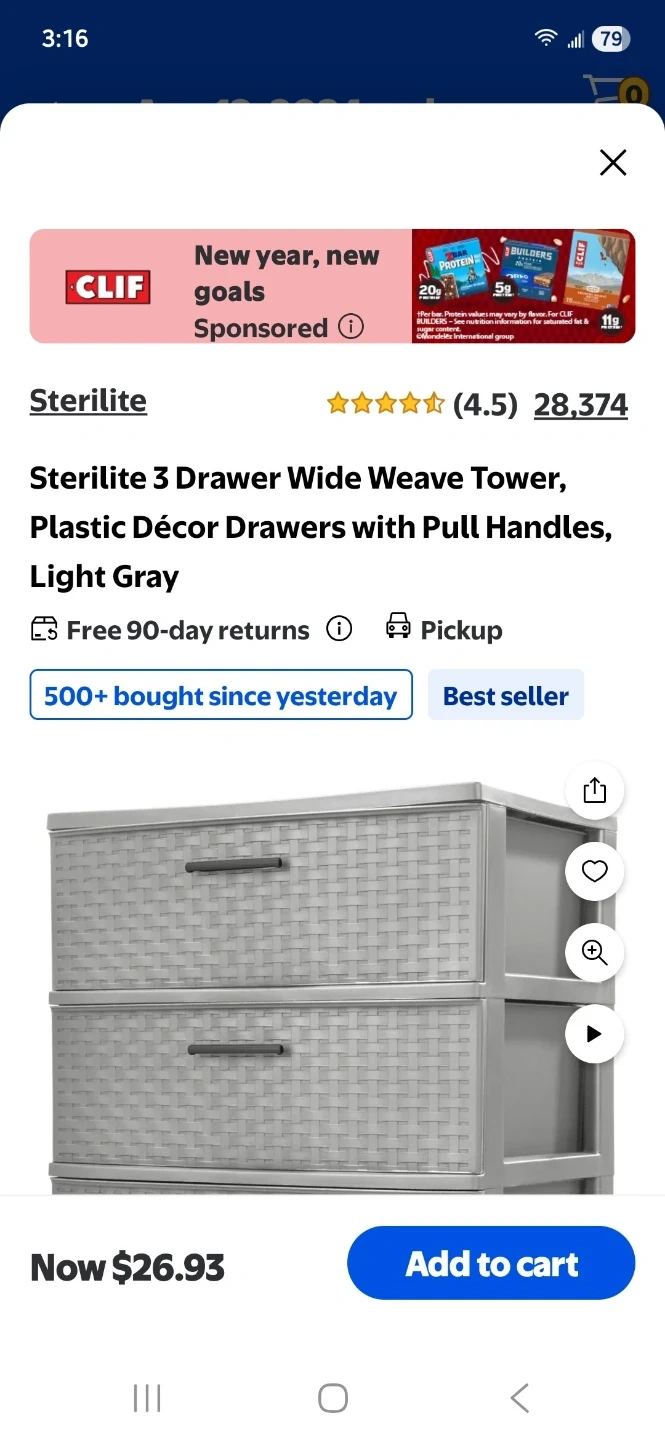This screenshot has width=665, height=1440.
Task: Play the product video
Action: coord(595,1034)
